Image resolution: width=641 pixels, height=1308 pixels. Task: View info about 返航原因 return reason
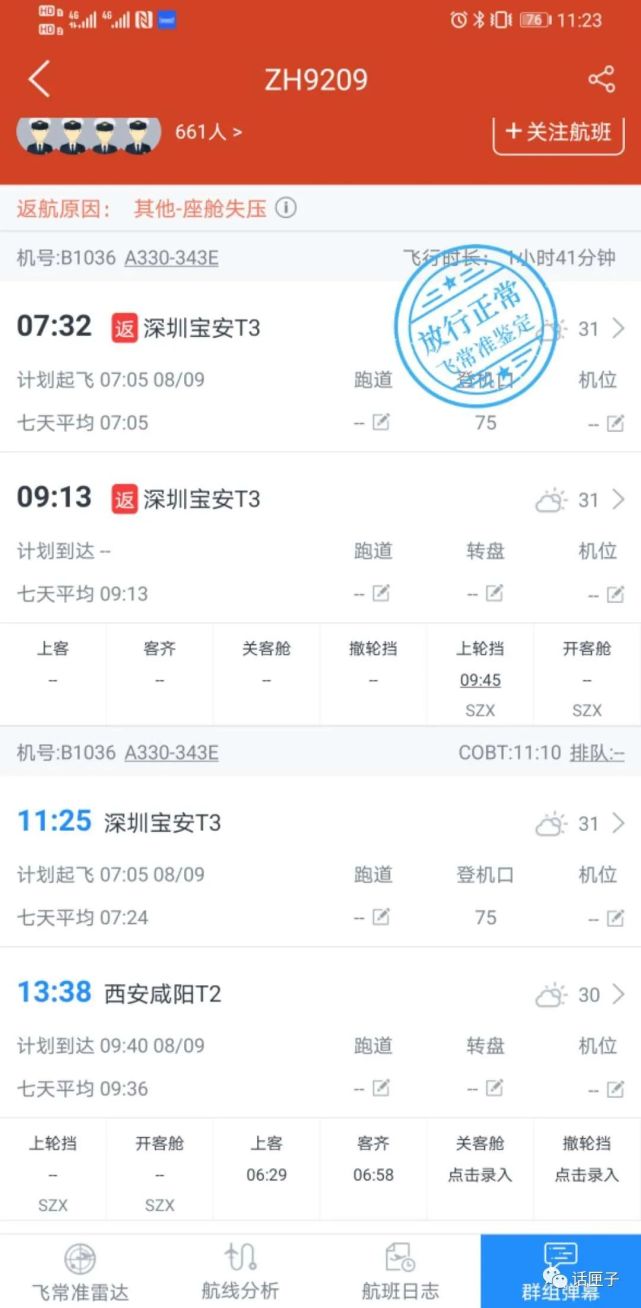[x=286, y=208]
